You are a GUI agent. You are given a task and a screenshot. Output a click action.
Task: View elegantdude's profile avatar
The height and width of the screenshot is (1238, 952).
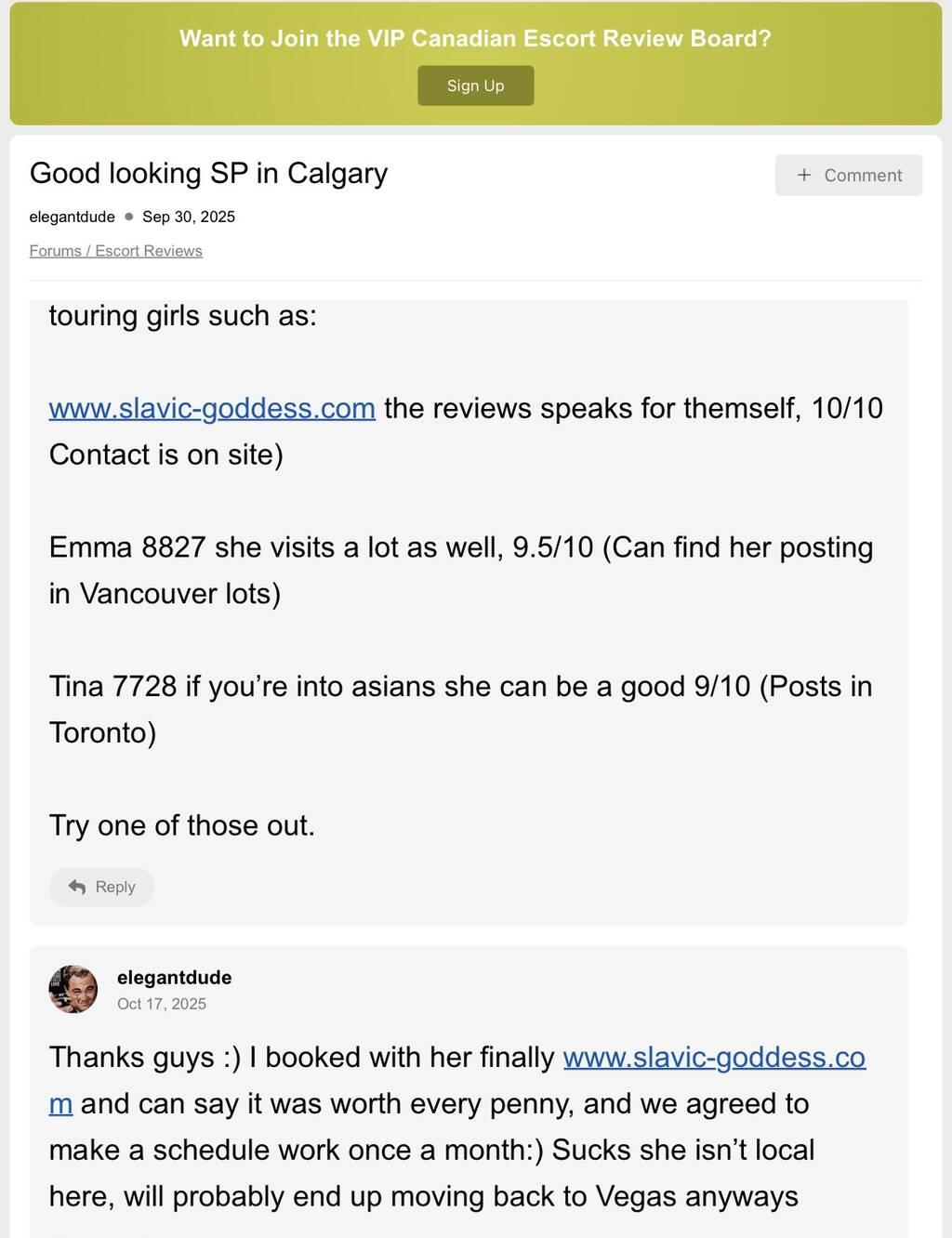click(x=73, y=989)
